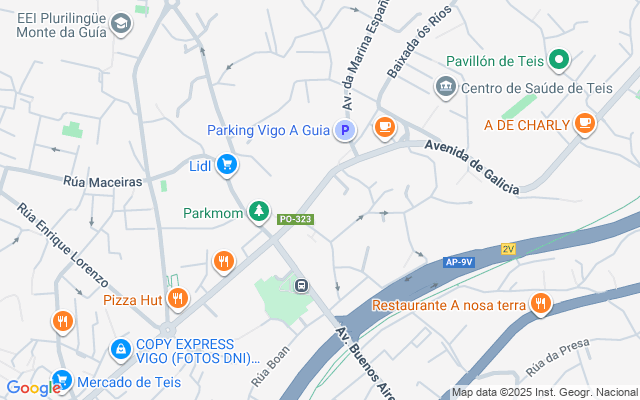Tap the unlabeled restaurant pin below Parkmom
Image resolution: width=640 pixels, height=400 pixels.
click(224, 262)
